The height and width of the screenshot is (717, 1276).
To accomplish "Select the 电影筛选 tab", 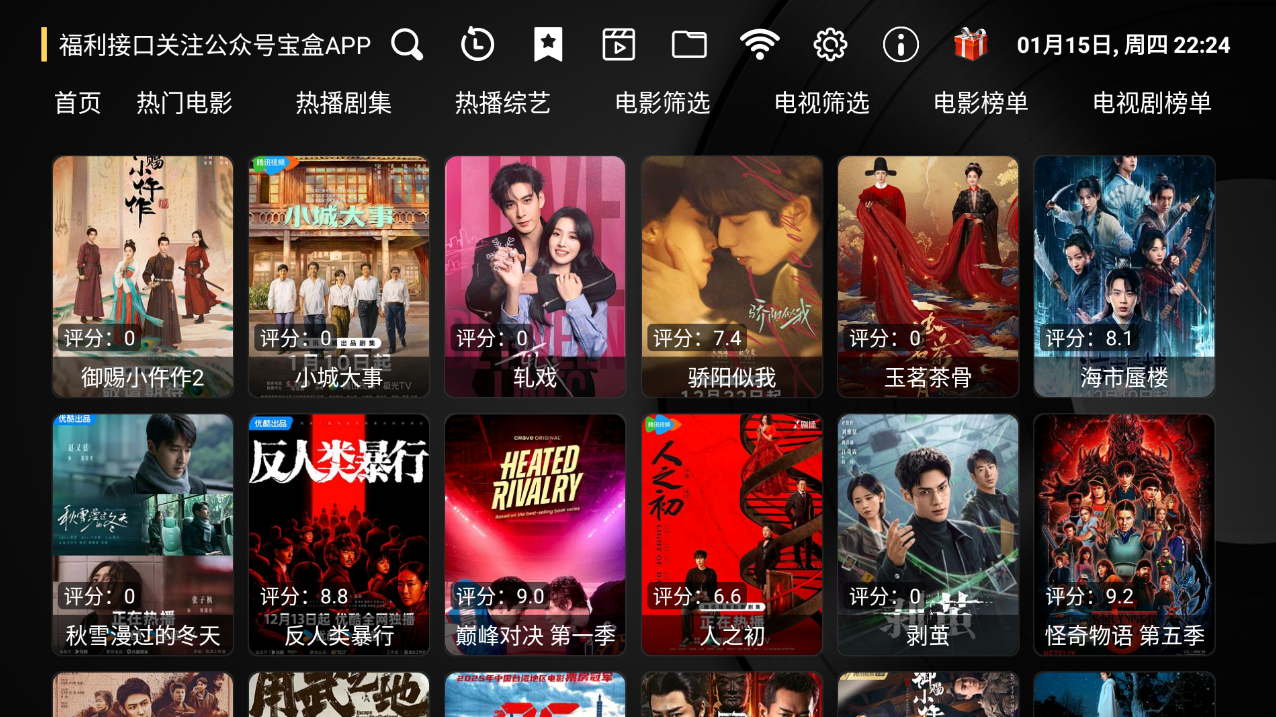I will pos(662,103).
